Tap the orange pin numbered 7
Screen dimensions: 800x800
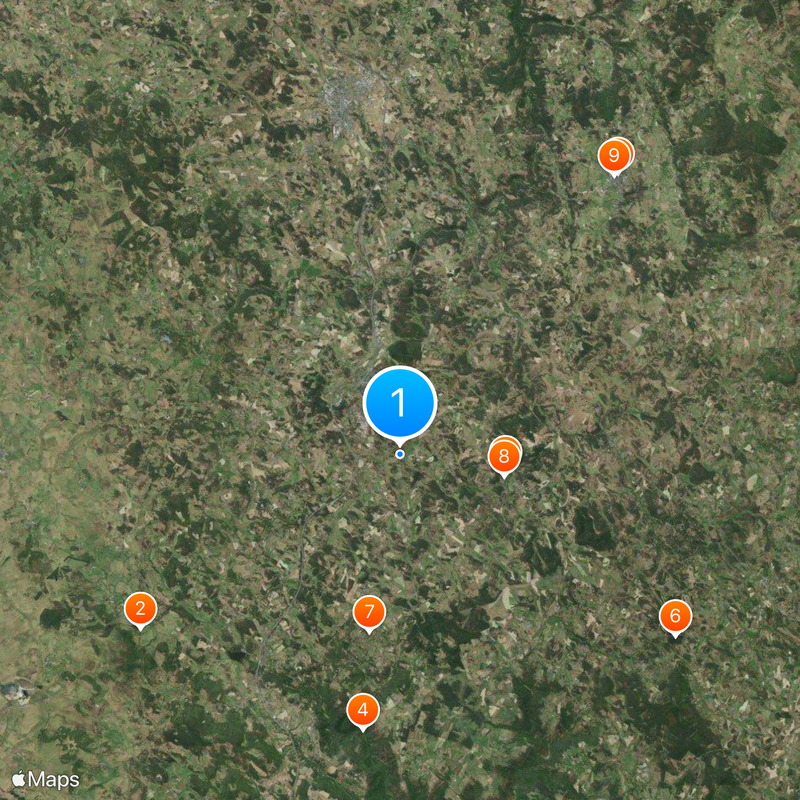pos(369,611)
